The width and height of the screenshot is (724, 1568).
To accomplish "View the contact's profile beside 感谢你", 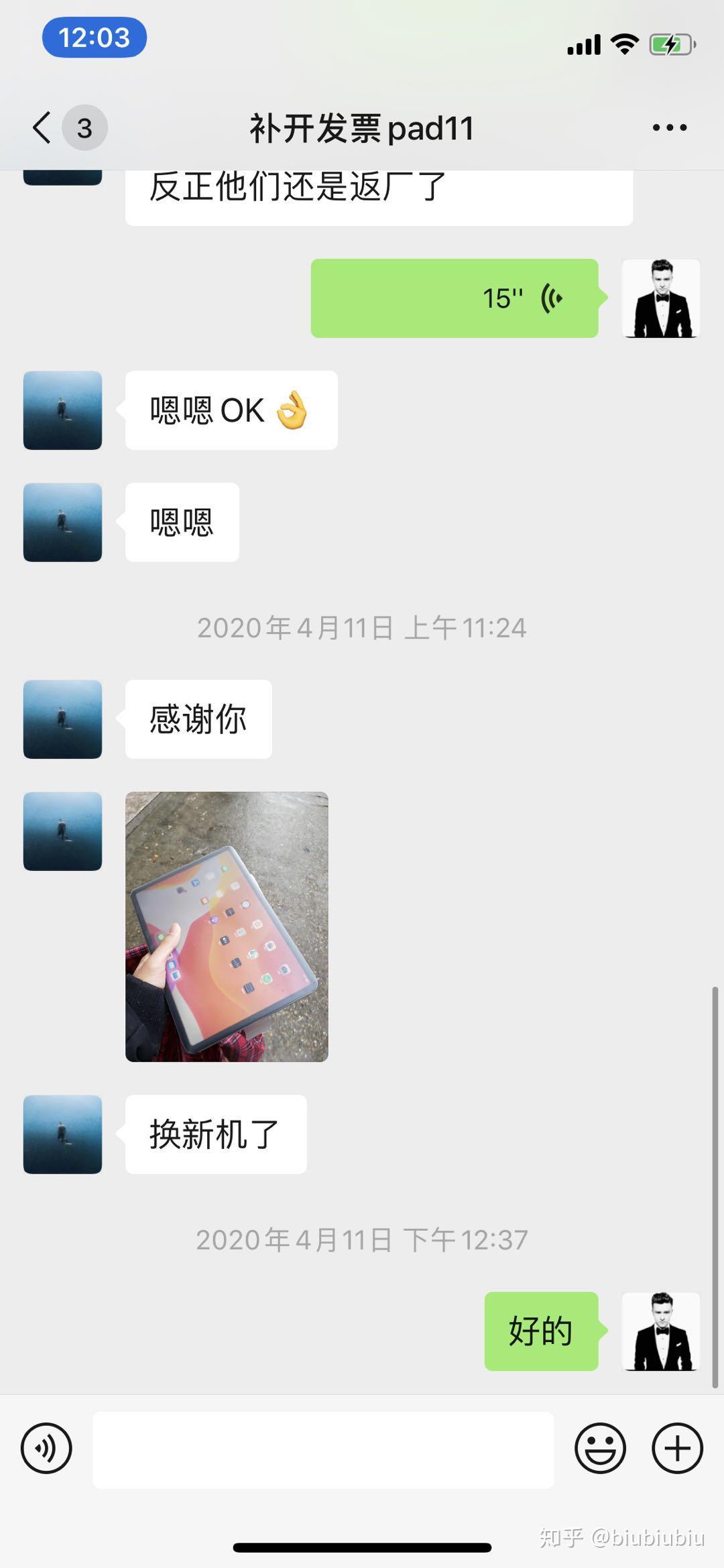I will coord(62,719).
